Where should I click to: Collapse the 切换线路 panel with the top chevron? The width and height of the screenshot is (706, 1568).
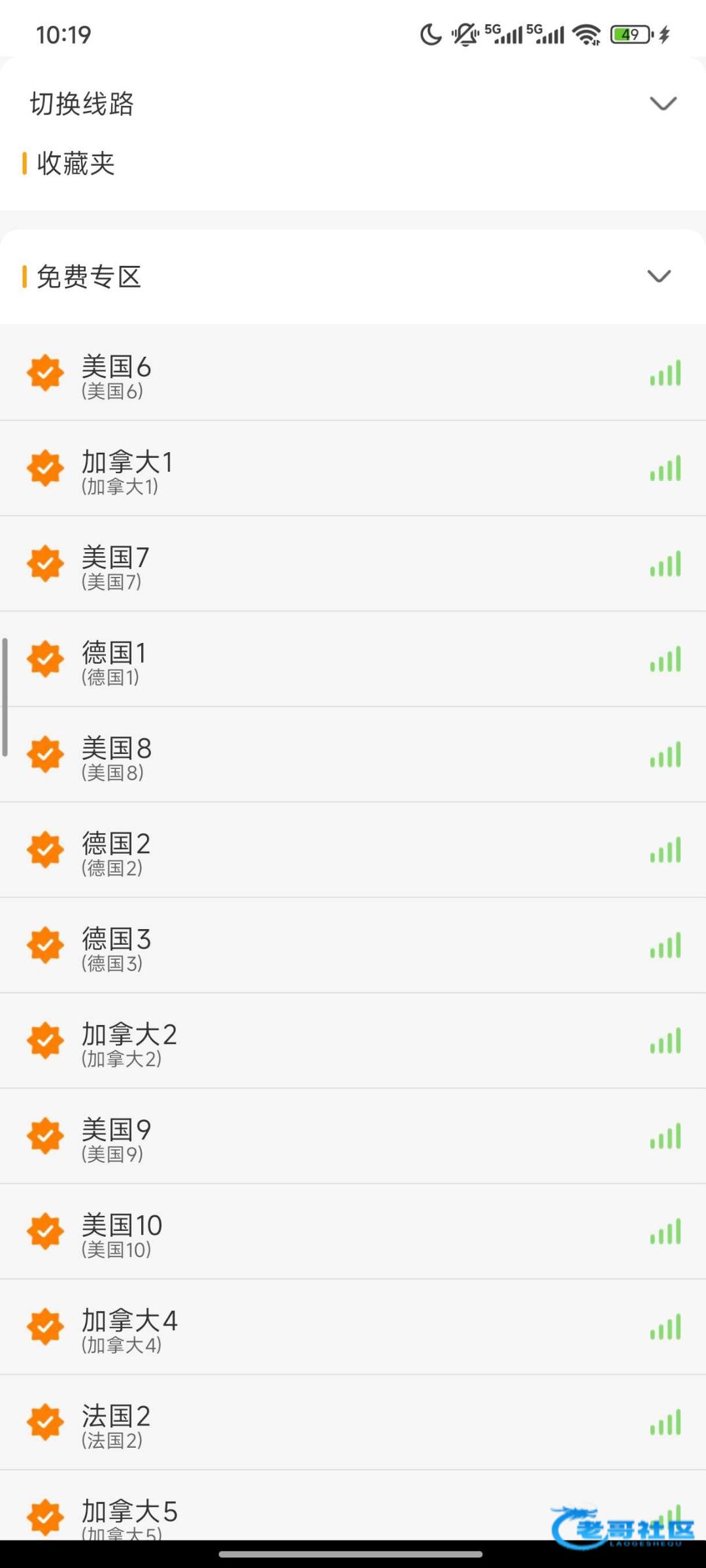point(662,103)
